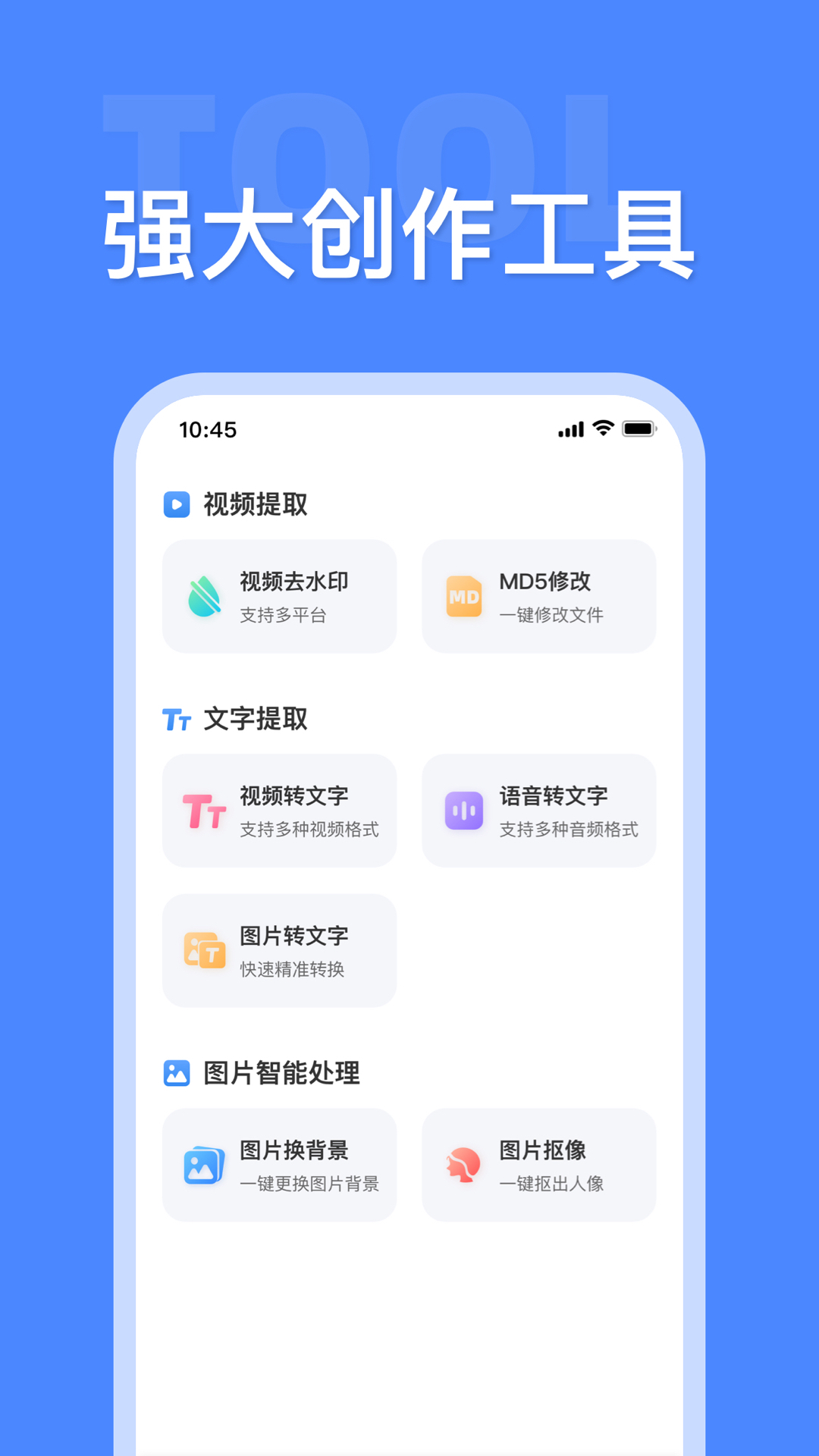Open the 视频去水印 card
Image resolution: width=819 pixels, height=1456 pixels.
pyautogui.click(x=278, y=597)
